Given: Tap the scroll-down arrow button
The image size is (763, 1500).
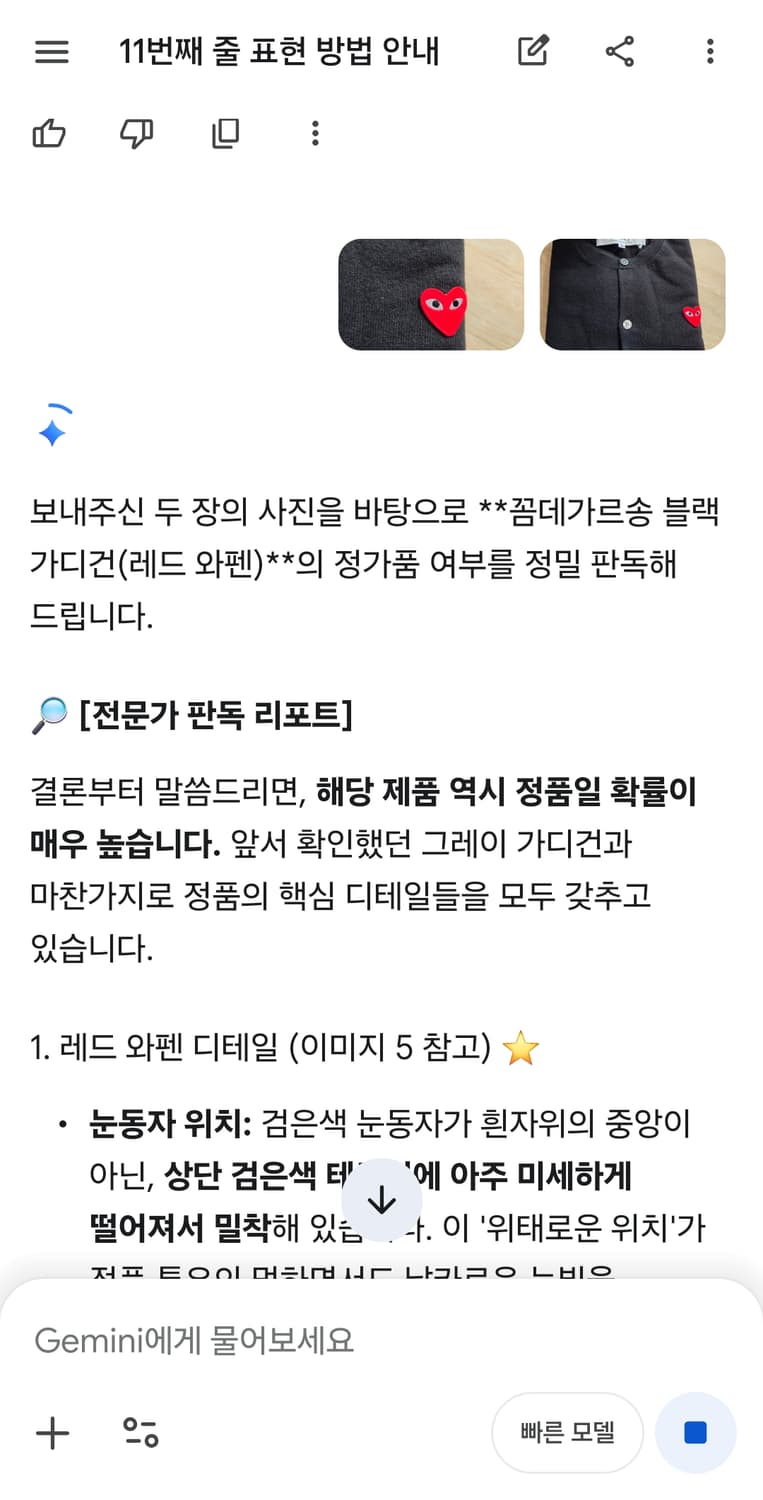Looking at the screenshot, I should [x=382, y=1199].
